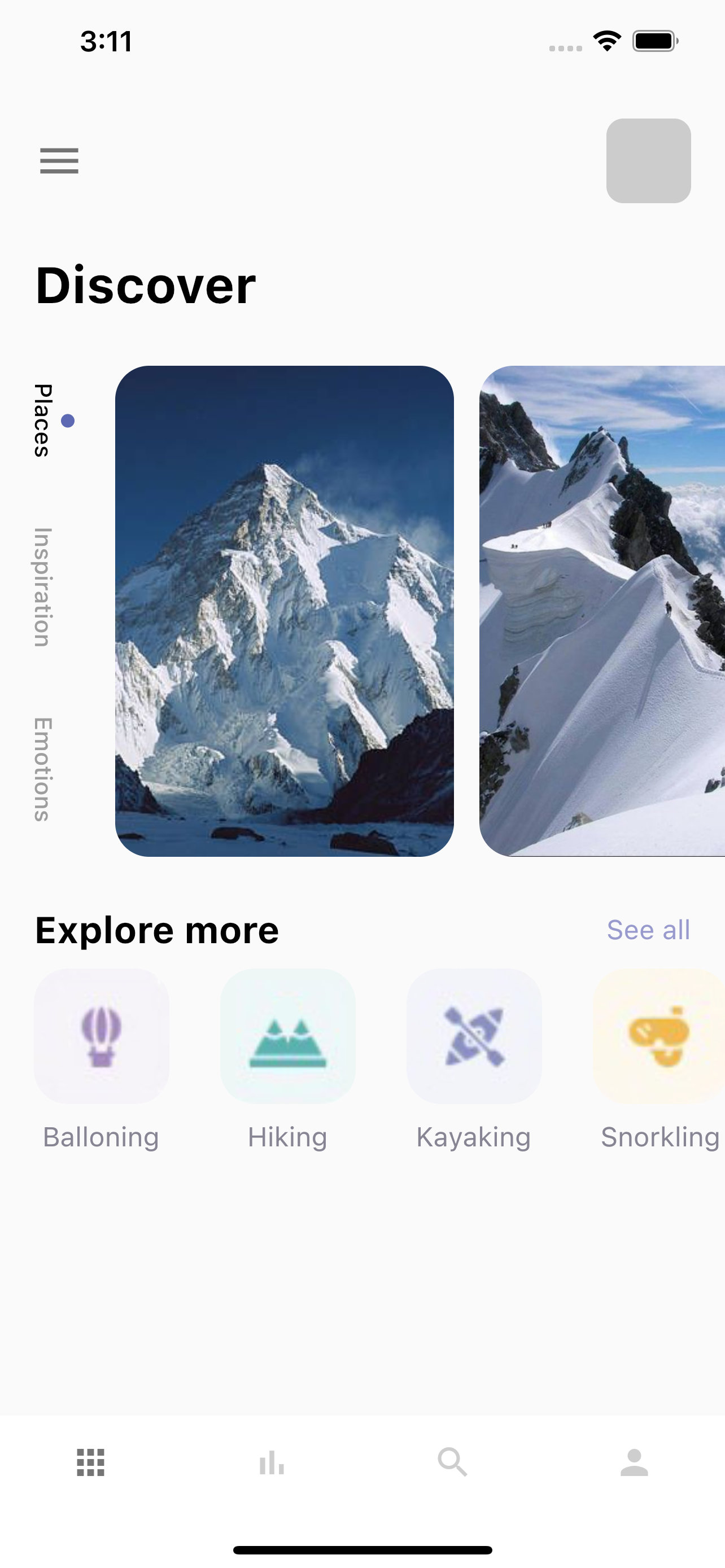Open the bar chart stats tab
The image size is (725, 1568).
coord(272,1462)
